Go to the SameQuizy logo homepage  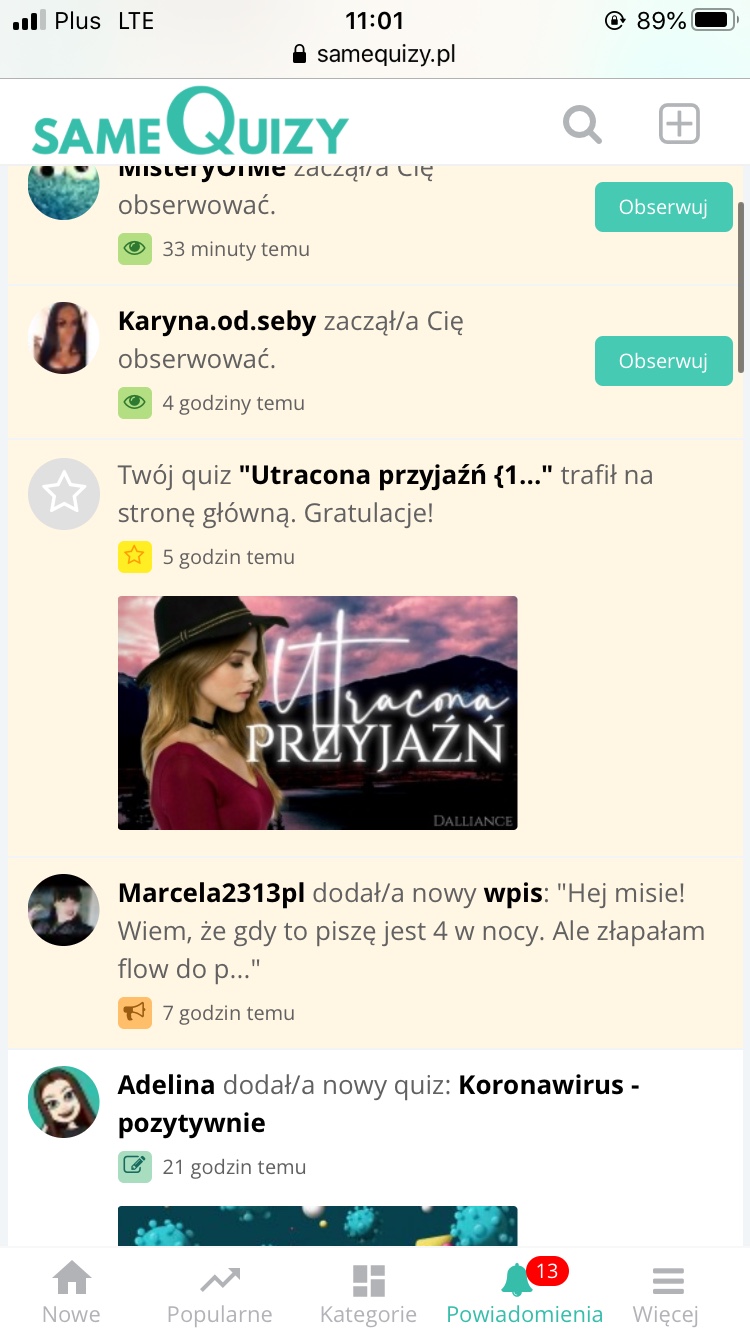click(190, 123)
